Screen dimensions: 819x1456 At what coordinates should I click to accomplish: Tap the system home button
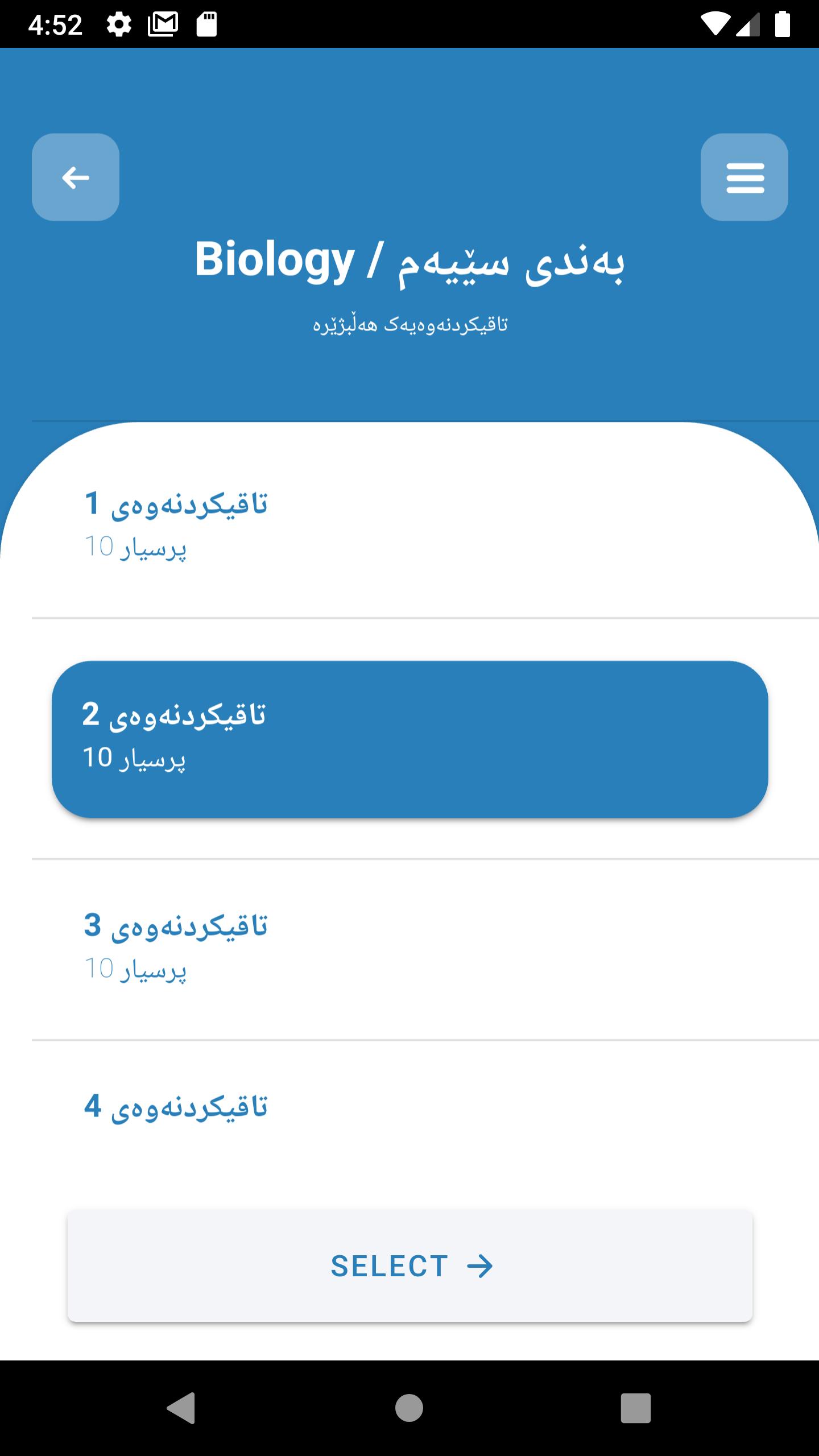tap(409, 1408)
